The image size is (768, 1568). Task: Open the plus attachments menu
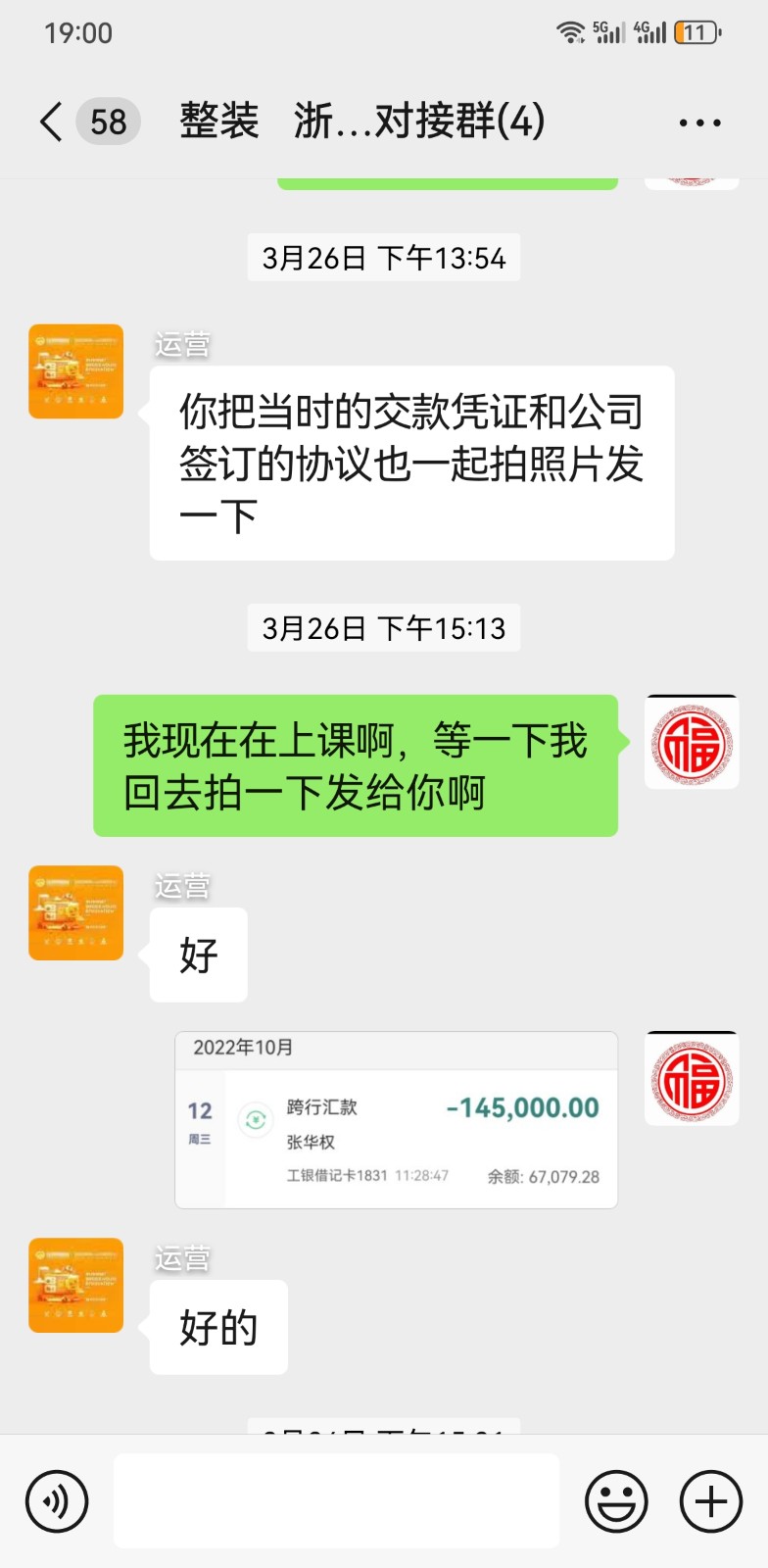click(711, 1501)
